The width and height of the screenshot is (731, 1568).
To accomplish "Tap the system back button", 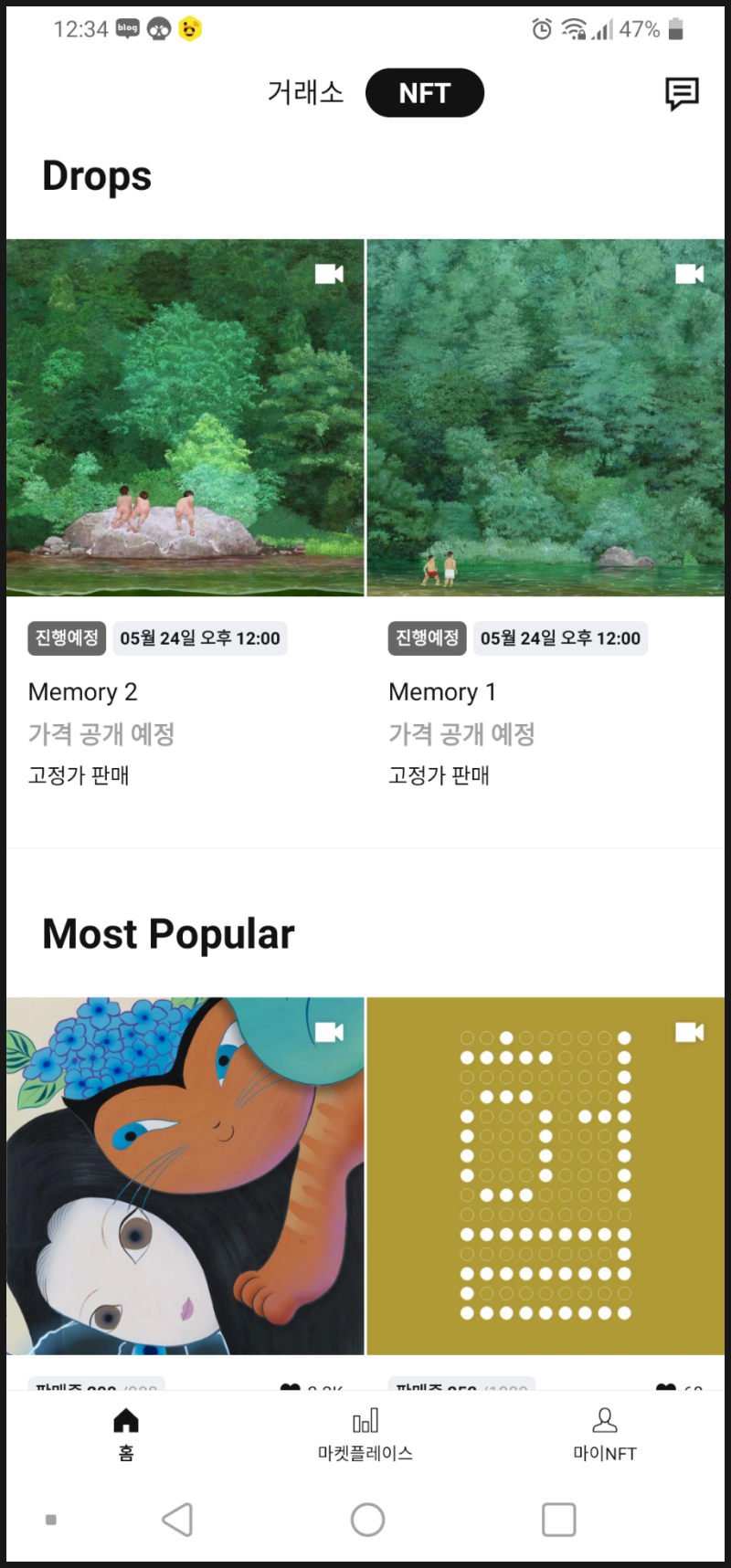I will tap(177, 1520).
